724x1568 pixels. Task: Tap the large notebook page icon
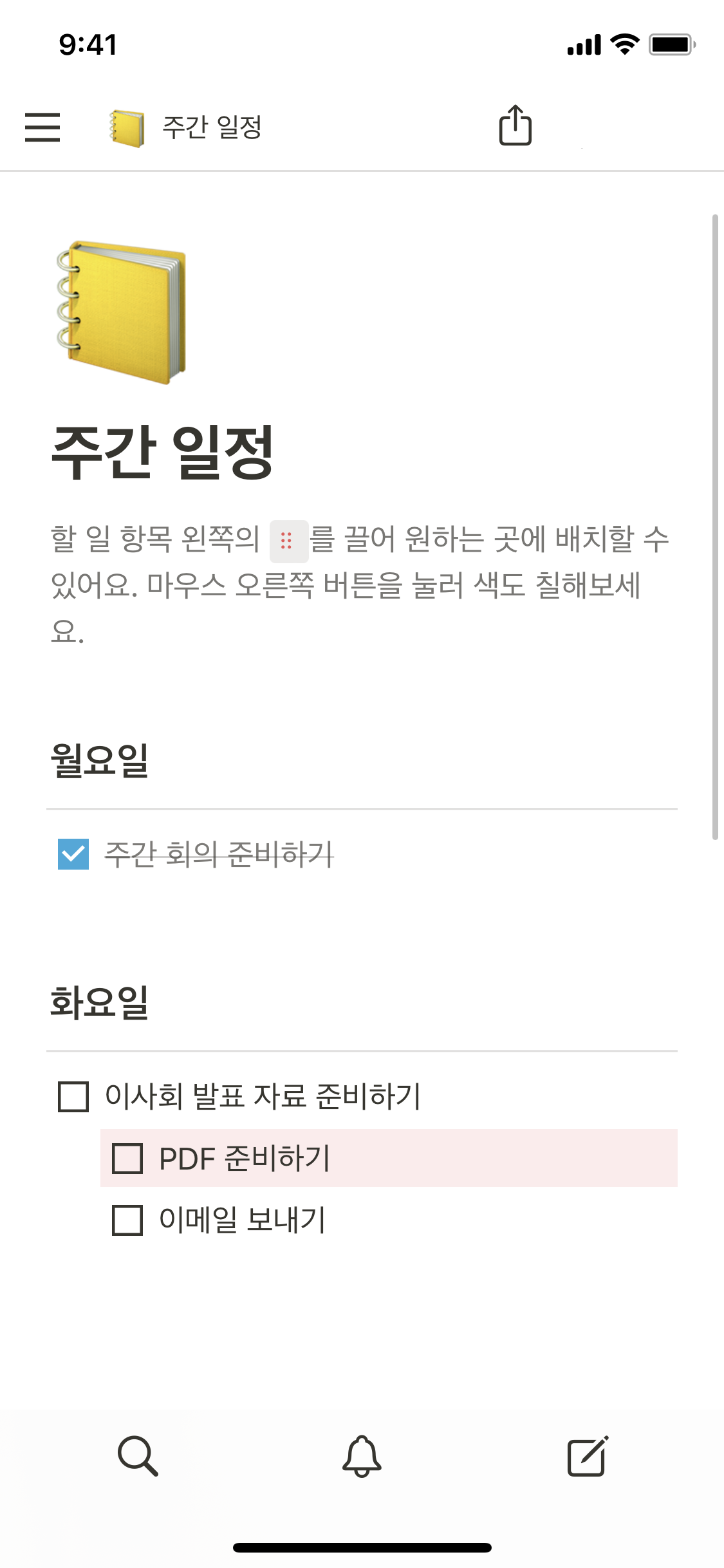pos(122,313)
